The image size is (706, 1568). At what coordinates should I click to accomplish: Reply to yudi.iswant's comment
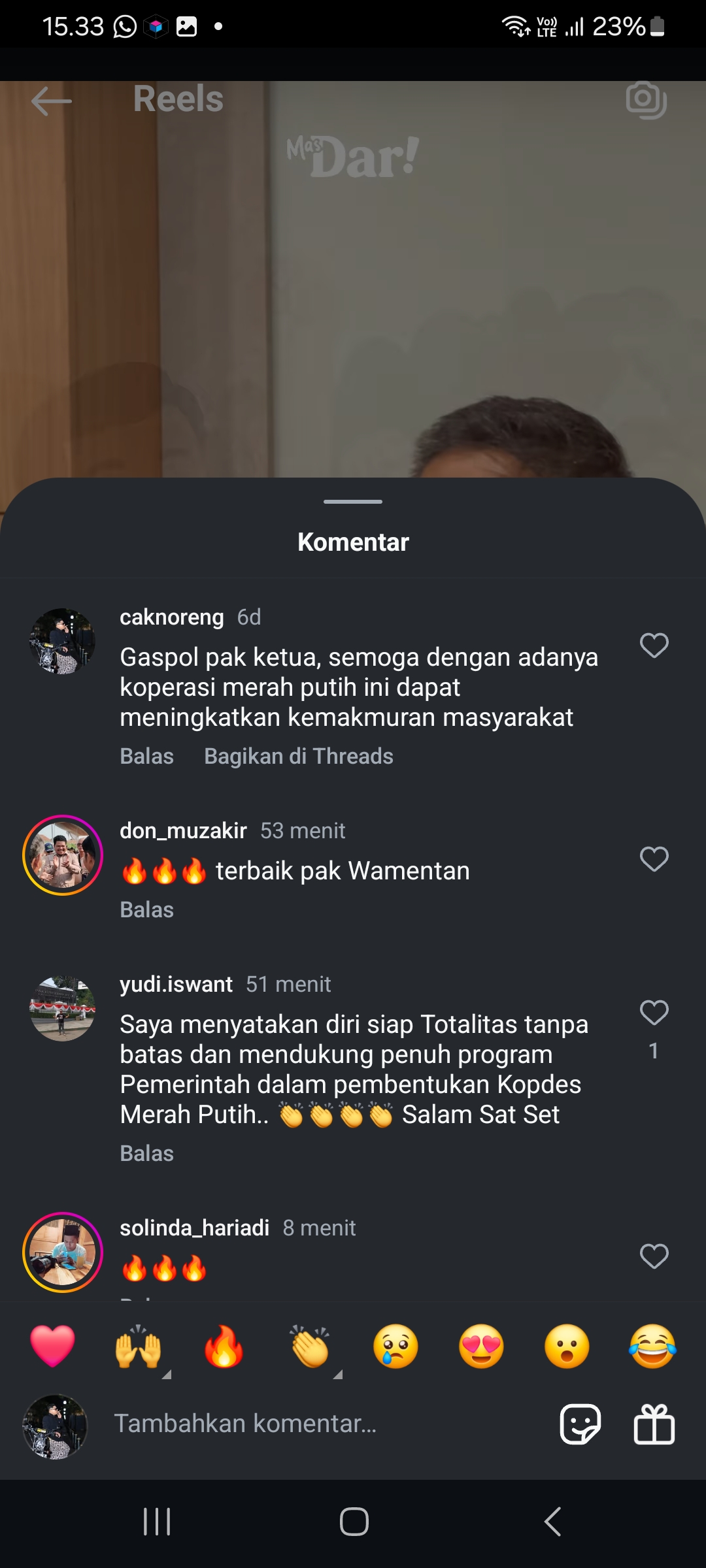[146, 1153]
